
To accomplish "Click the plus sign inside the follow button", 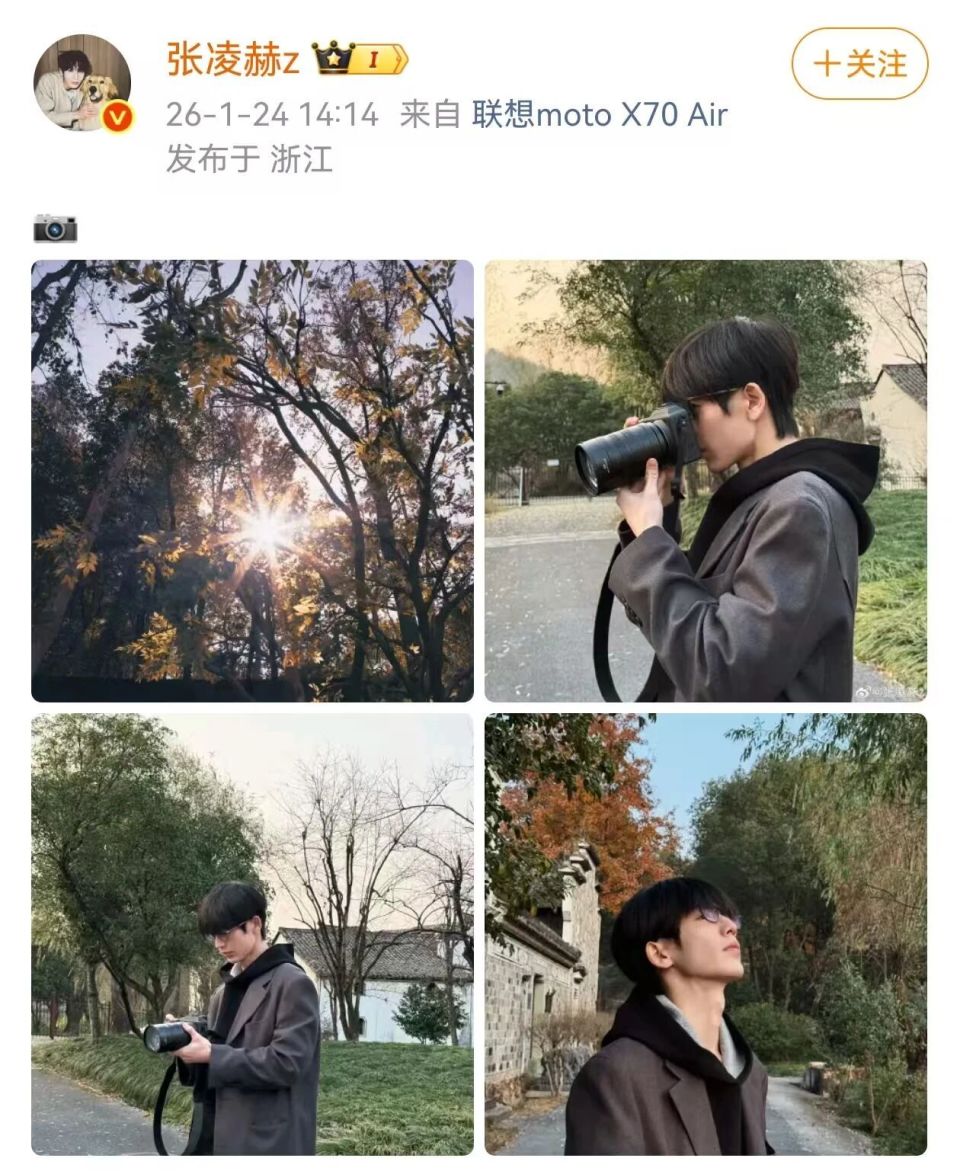I will click(830, 61).
